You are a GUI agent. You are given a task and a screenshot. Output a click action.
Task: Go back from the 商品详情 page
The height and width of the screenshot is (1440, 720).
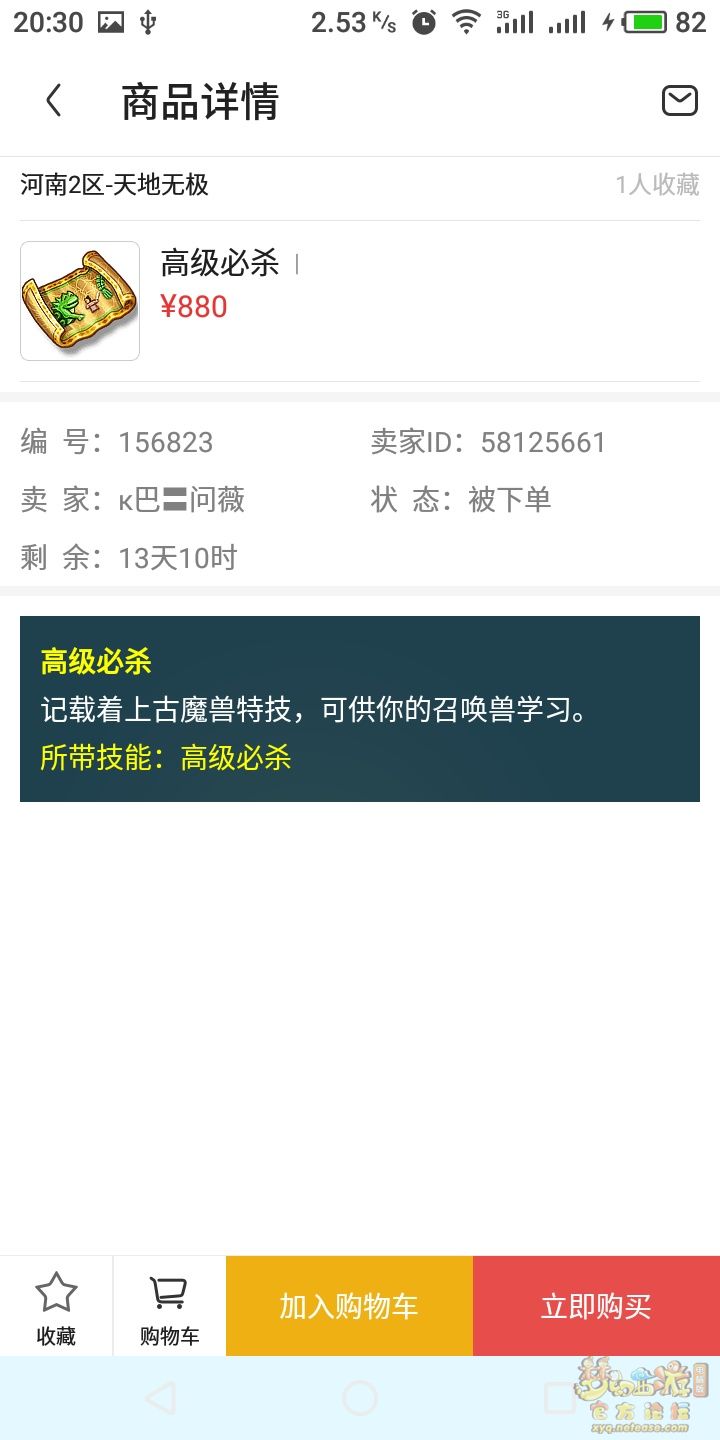(54, 101)
